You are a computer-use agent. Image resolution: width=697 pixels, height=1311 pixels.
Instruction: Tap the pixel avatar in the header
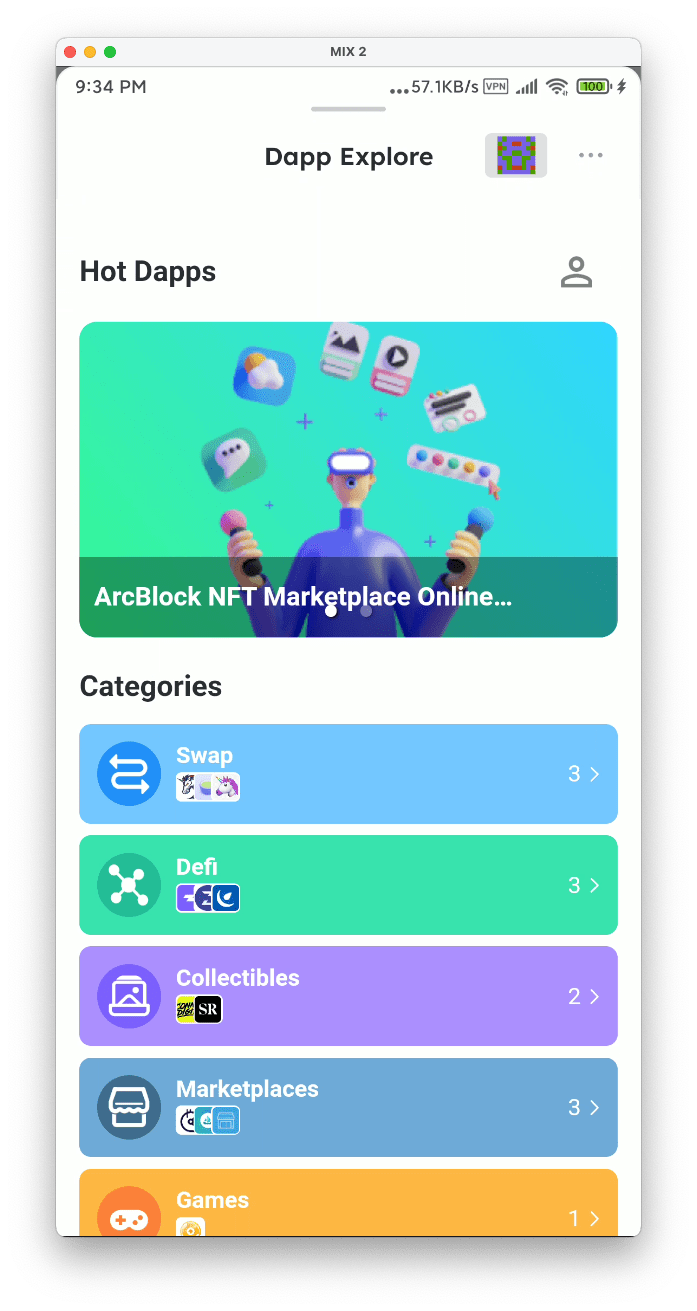coord(516,155)
